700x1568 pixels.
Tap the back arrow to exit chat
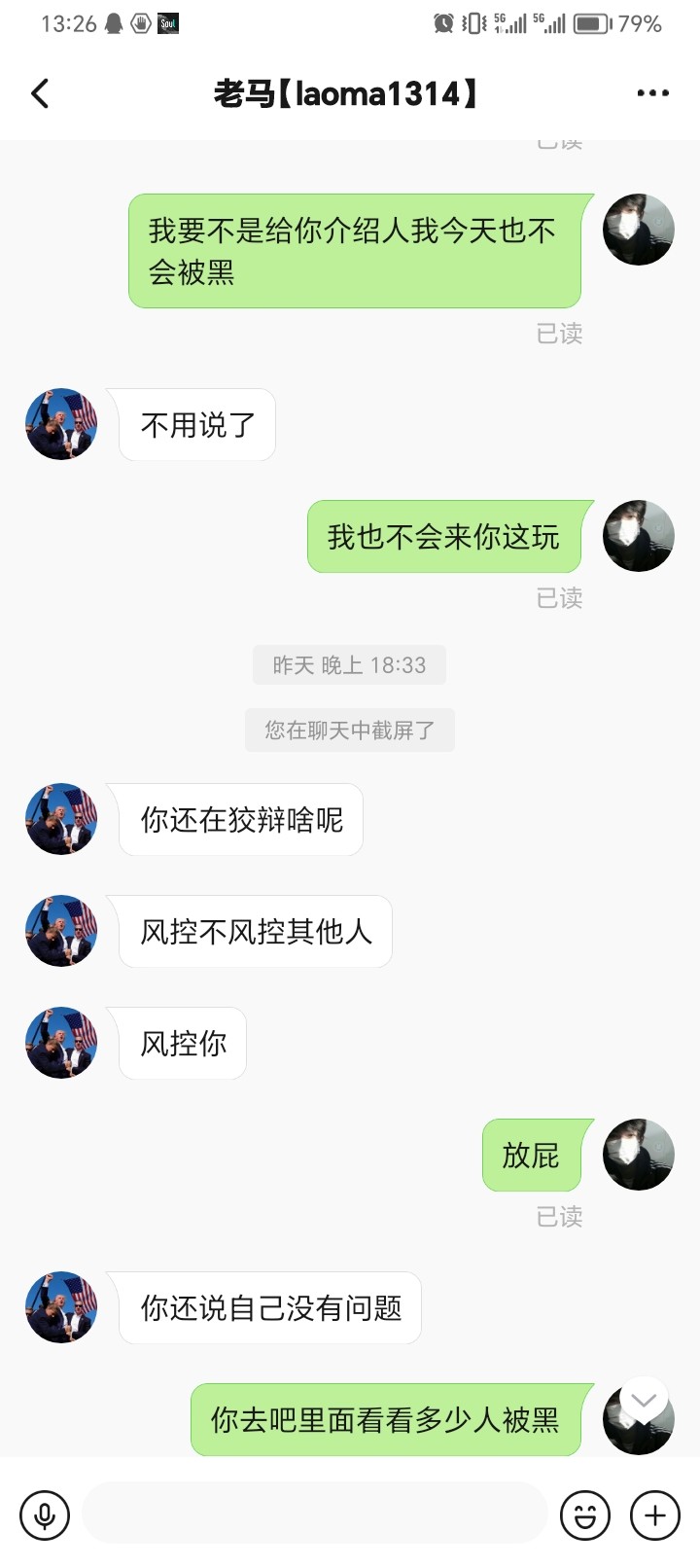tap(39, 92)
